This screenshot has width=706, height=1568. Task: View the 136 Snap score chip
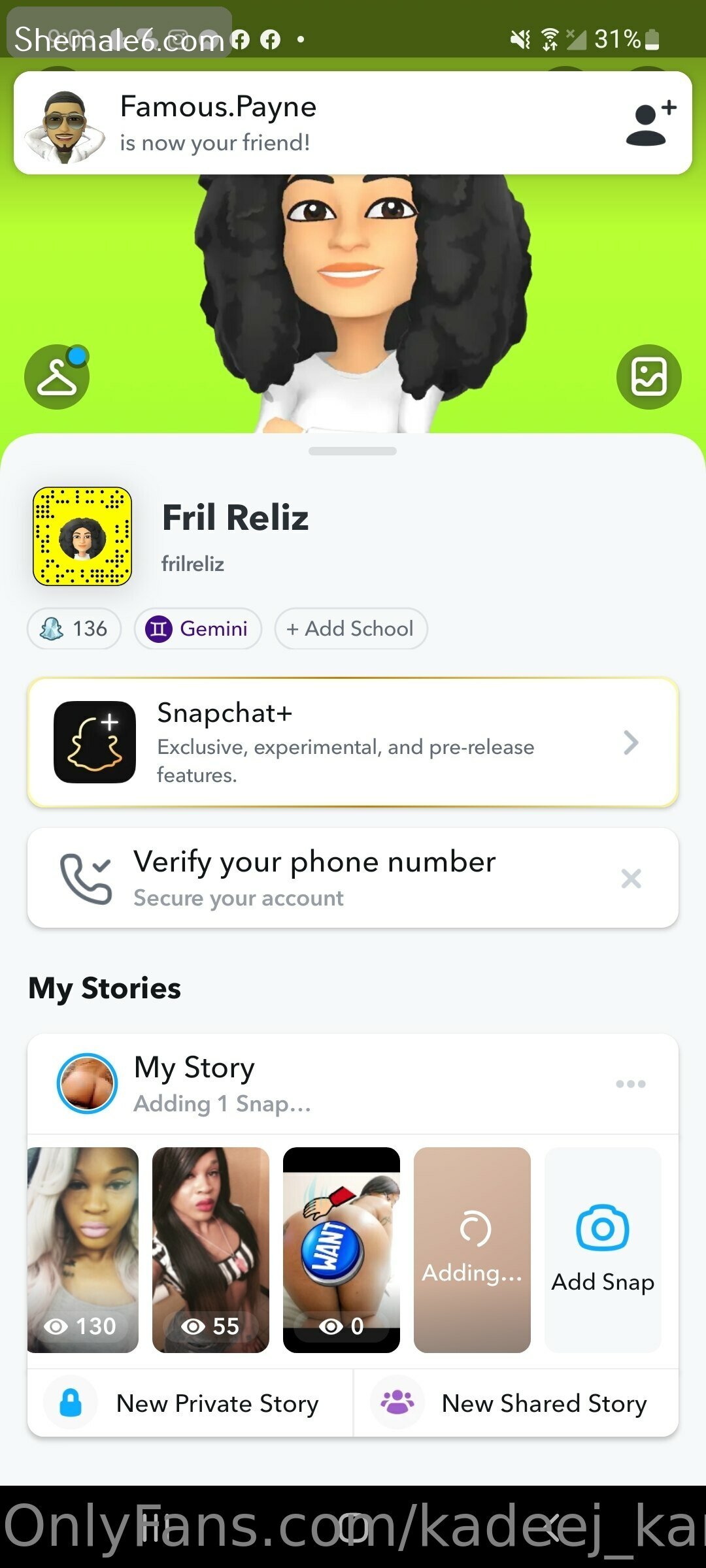point(74,629)
